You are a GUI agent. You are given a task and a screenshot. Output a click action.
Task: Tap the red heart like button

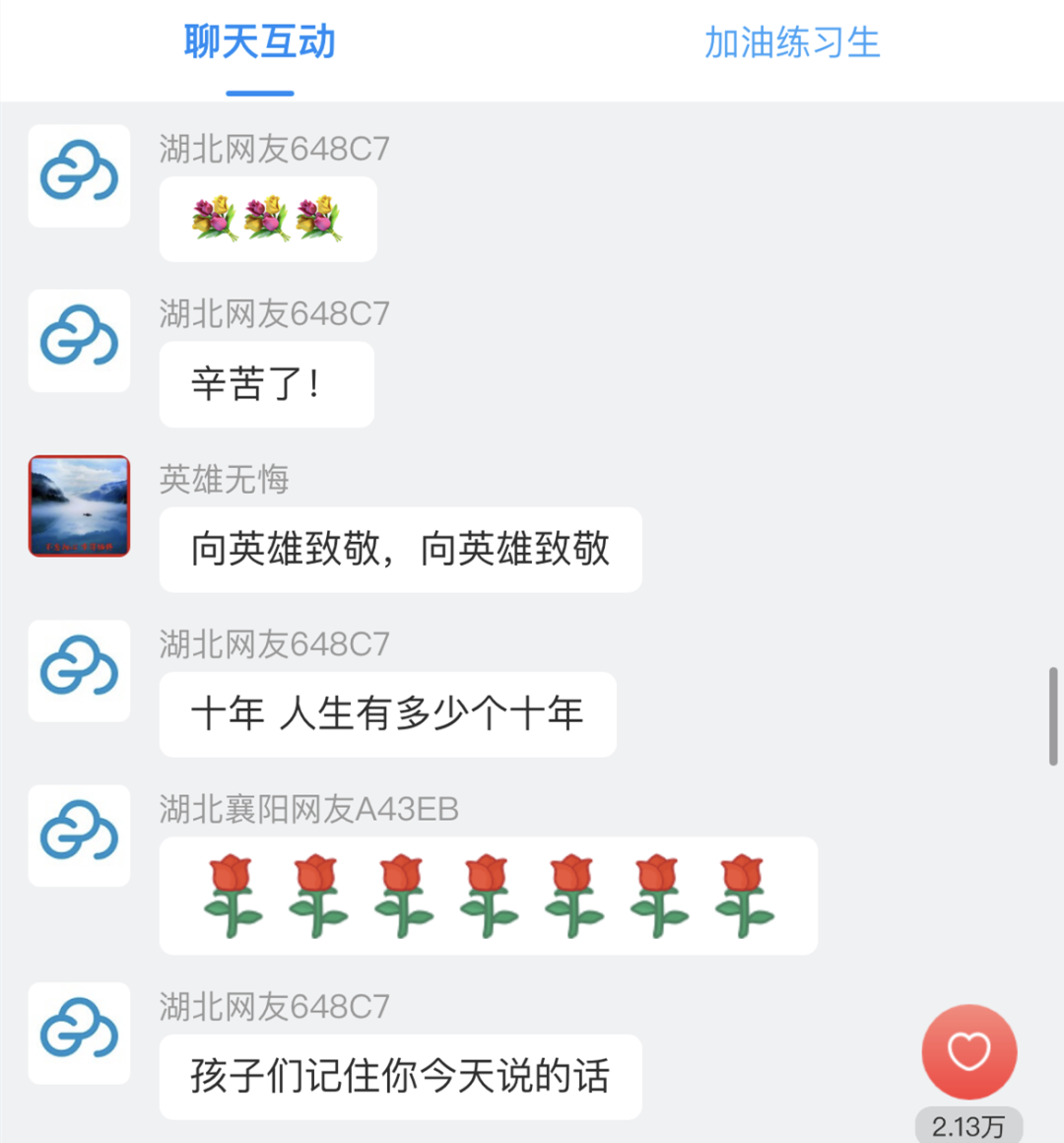tap(969, 1051)
